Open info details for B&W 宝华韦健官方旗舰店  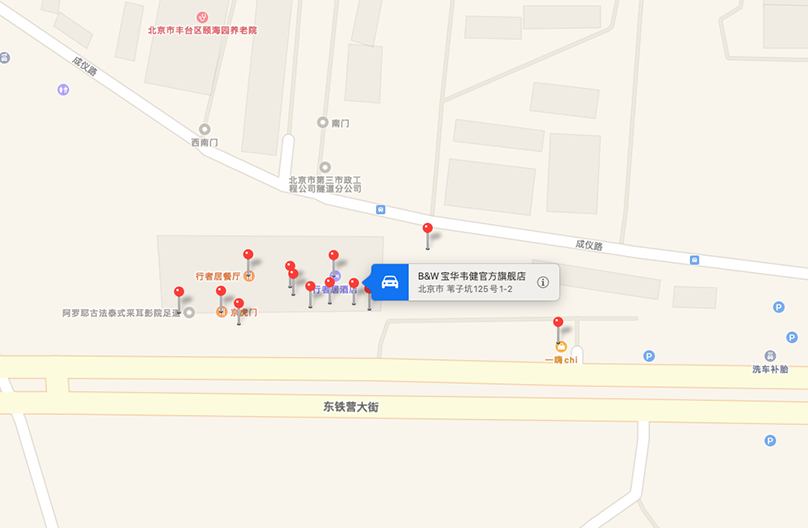543,282
